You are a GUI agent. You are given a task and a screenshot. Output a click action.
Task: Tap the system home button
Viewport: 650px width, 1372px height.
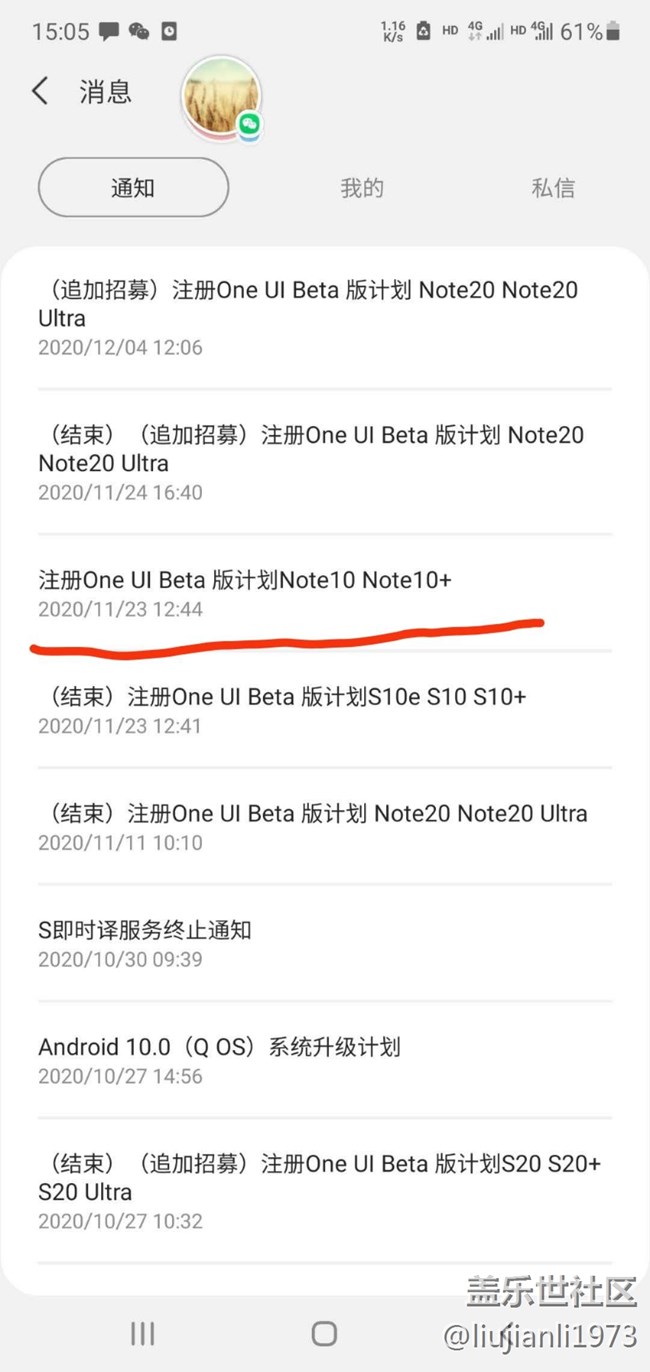324,1332
